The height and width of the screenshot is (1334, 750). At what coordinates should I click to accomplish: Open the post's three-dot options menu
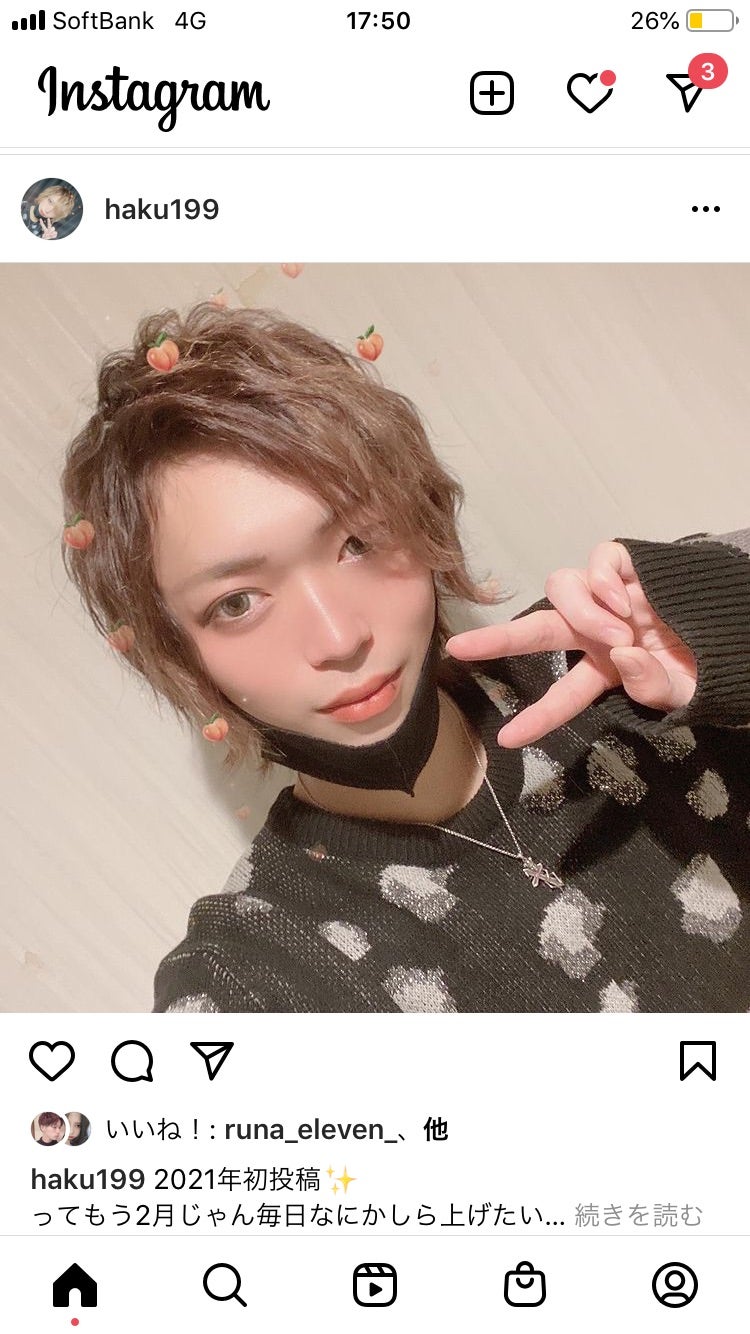[705, 210]
